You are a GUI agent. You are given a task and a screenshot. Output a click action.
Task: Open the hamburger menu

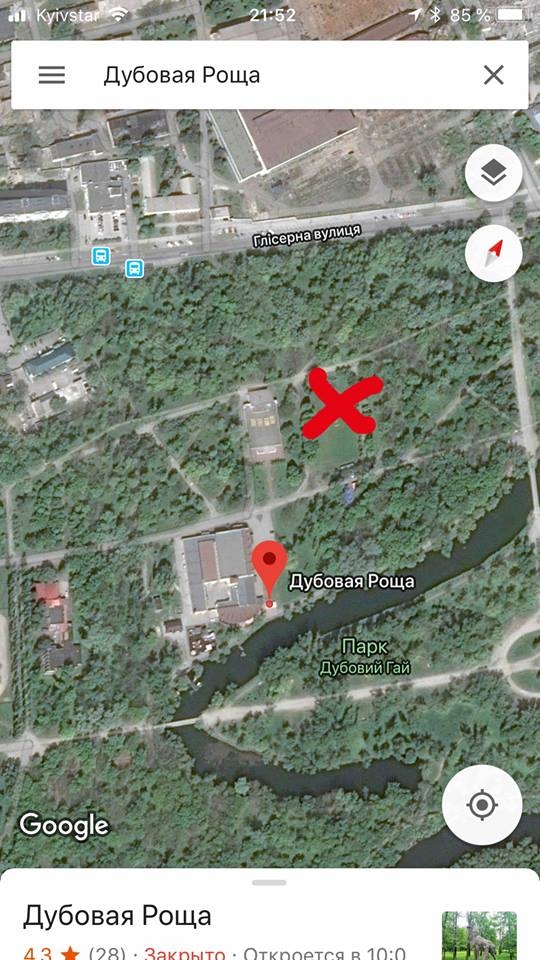[51, 75]
